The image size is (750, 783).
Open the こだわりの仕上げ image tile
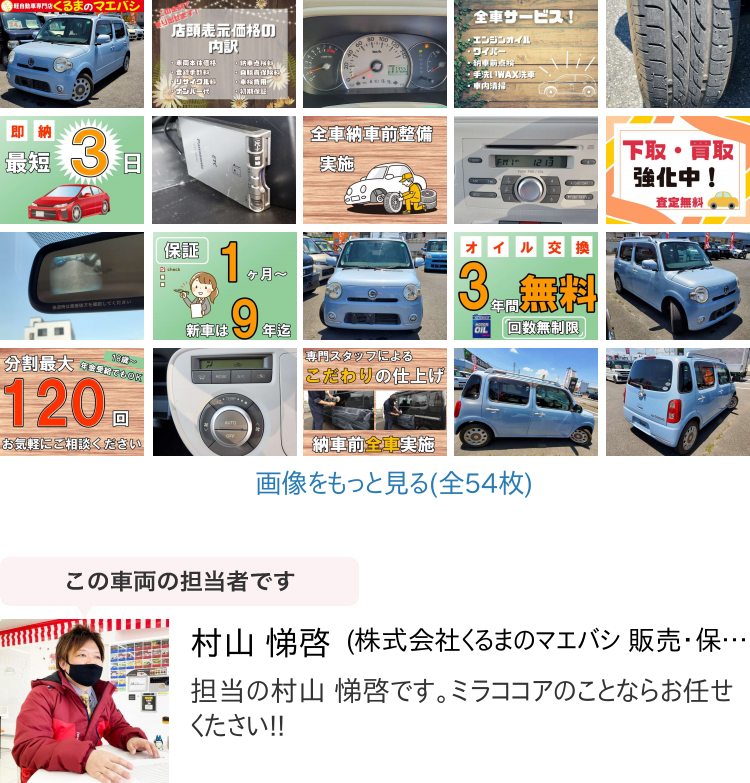375,402
